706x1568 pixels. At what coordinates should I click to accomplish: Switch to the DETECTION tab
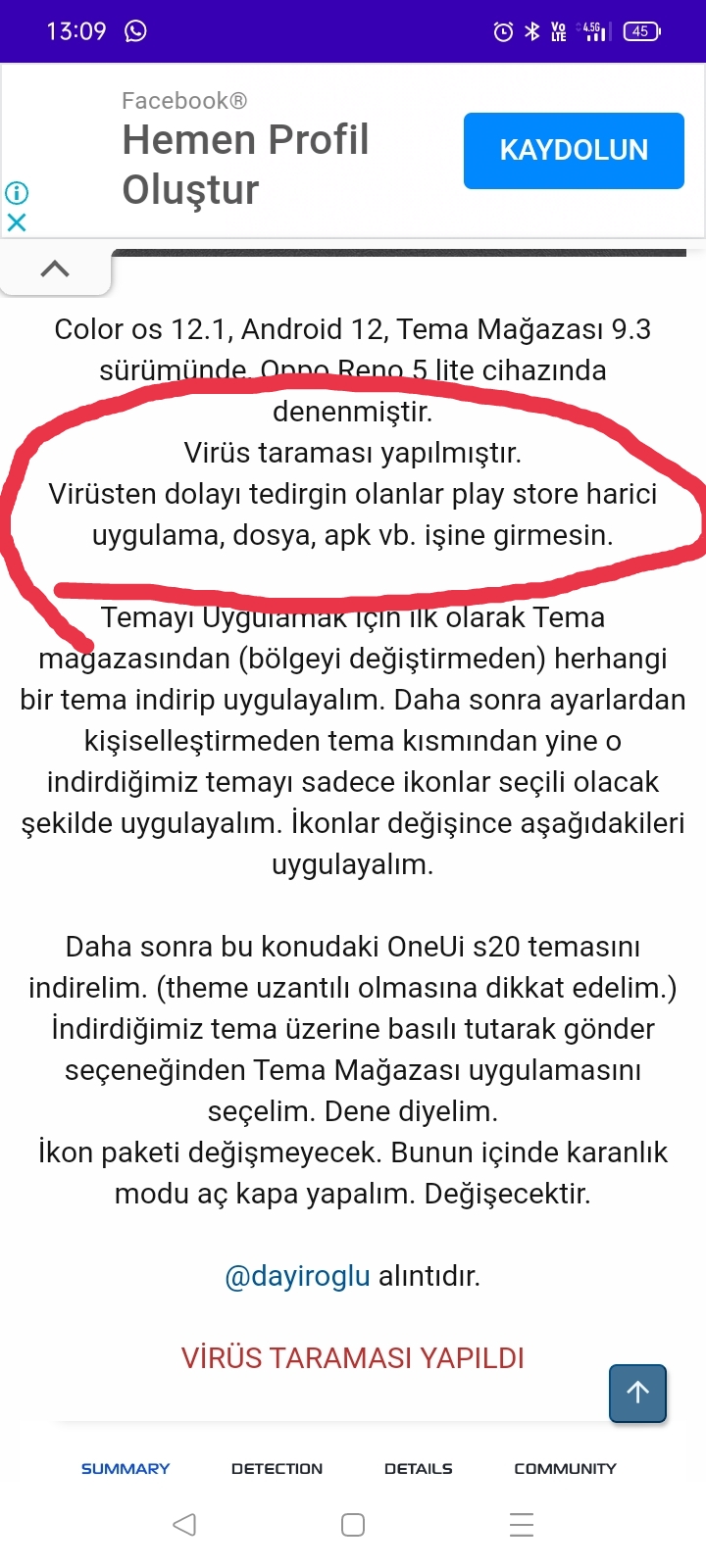click(277, 1468)
